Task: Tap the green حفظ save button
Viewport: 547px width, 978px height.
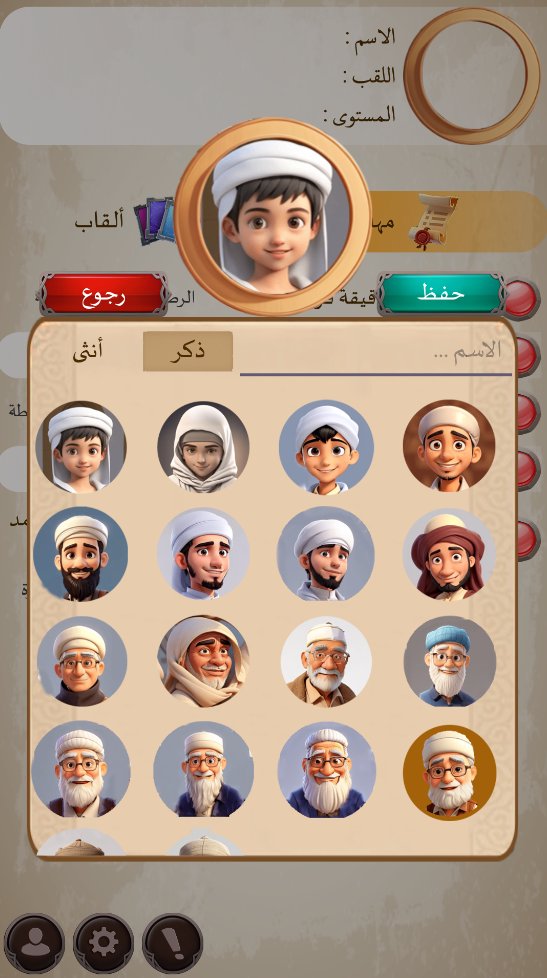Action: pyautogui.click(x=441, y=293)
